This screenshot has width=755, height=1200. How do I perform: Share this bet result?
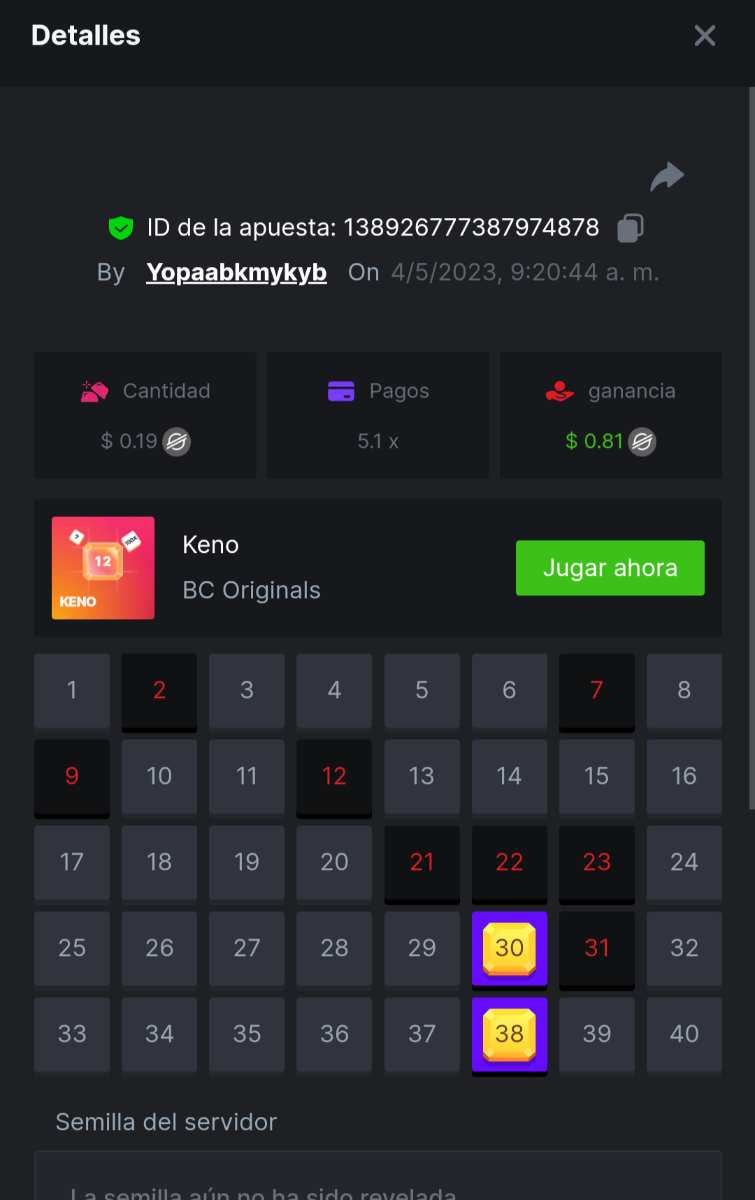pos(667,177)
